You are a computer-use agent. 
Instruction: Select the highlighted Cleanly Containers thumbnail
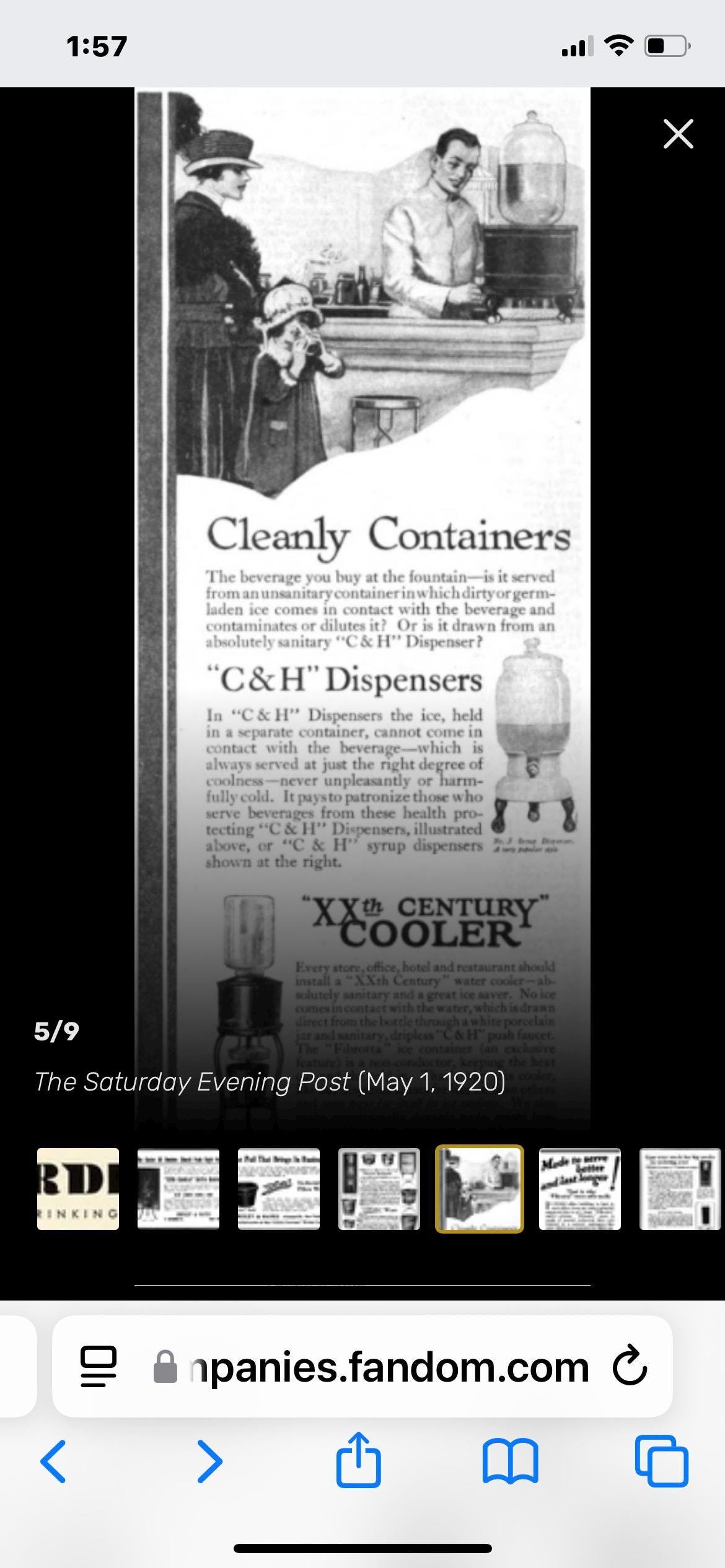[x=480, y=1188]
